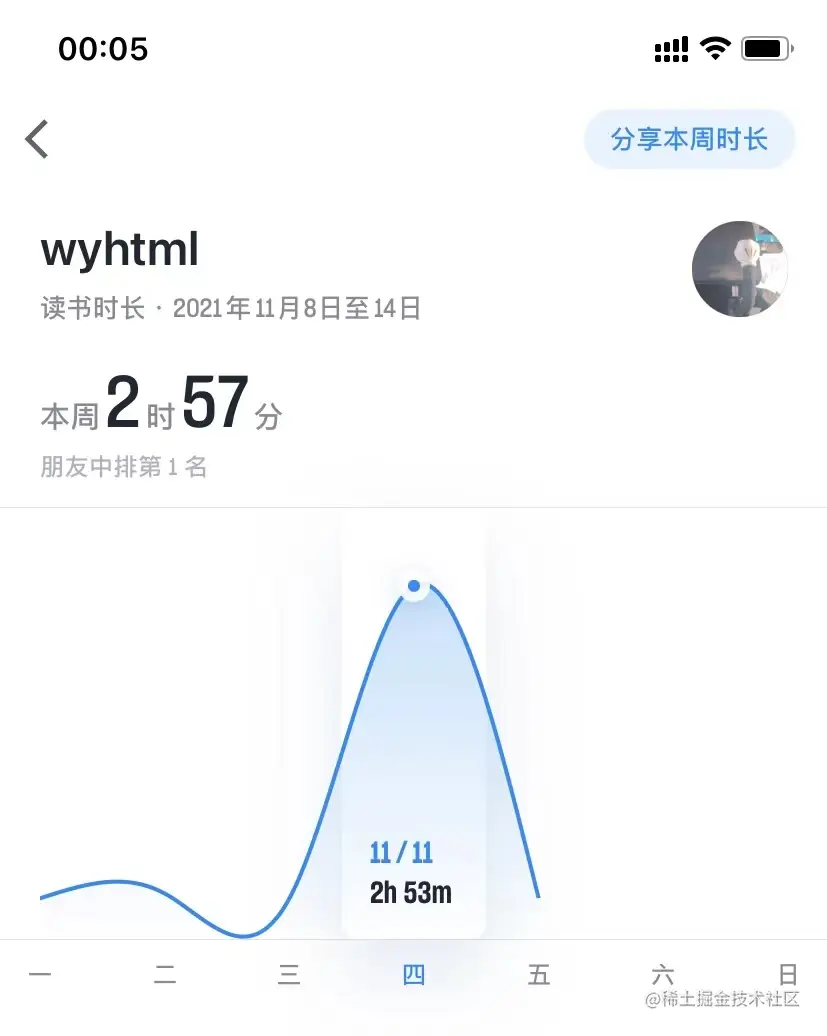Select Sunday (日) on the chart
Screen dimensions: 827x1036
[788, 974]
